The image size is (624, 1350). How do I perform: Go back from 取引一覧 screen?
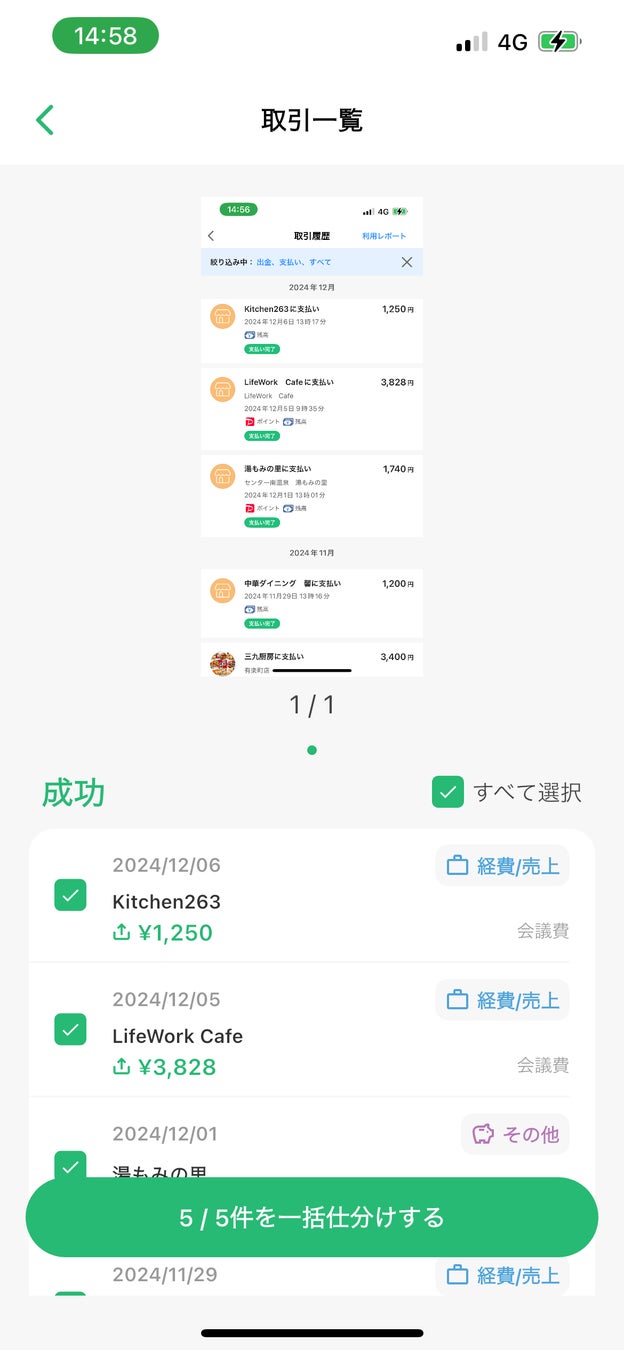coord(44,120)
